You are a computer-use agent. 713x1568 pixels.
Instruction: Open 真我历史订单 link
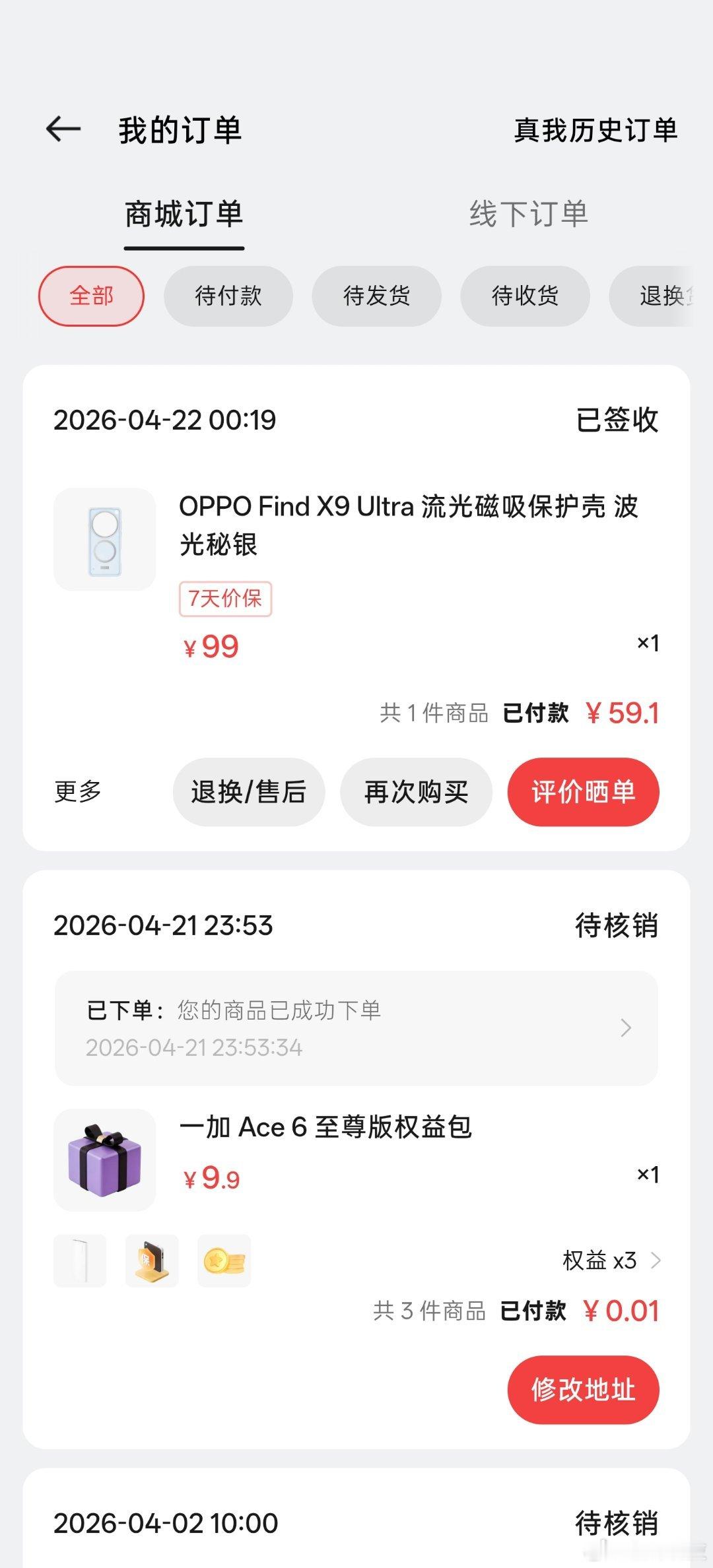(595, 130)
